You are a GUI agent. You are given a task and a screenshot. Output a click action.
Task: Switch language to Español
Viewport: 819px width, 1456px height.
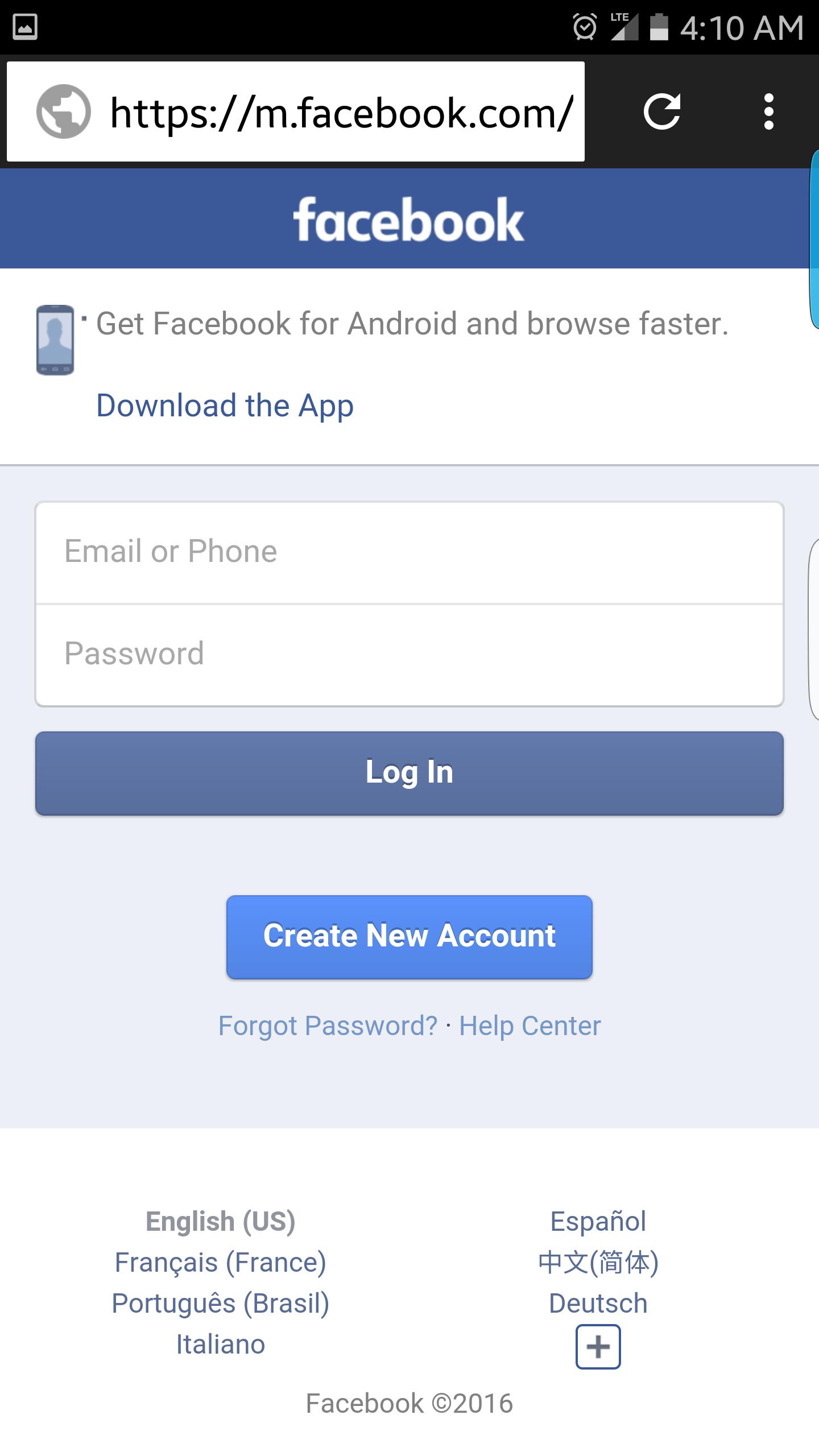pos(598,1221)
